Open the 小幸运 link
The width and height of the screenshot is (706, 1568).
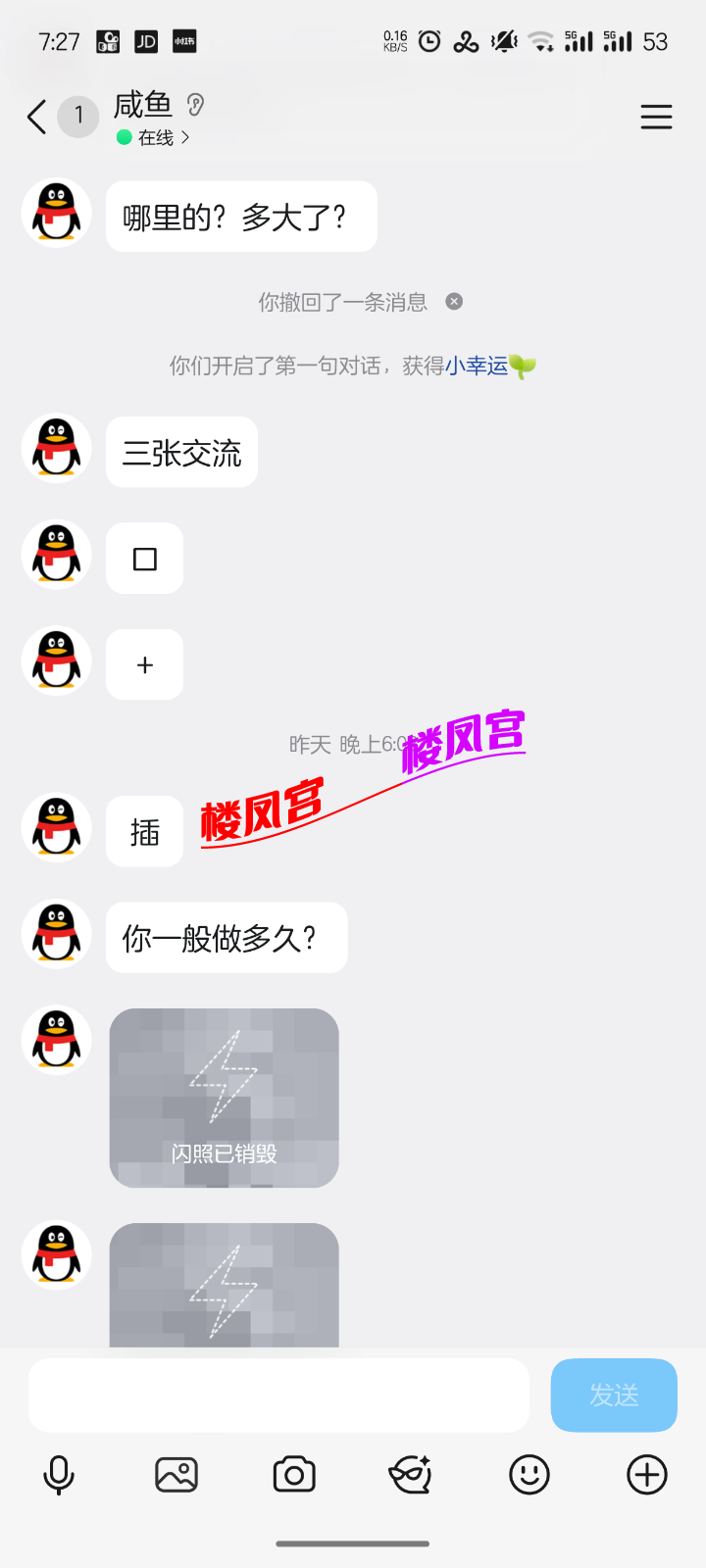click(478, 366)
